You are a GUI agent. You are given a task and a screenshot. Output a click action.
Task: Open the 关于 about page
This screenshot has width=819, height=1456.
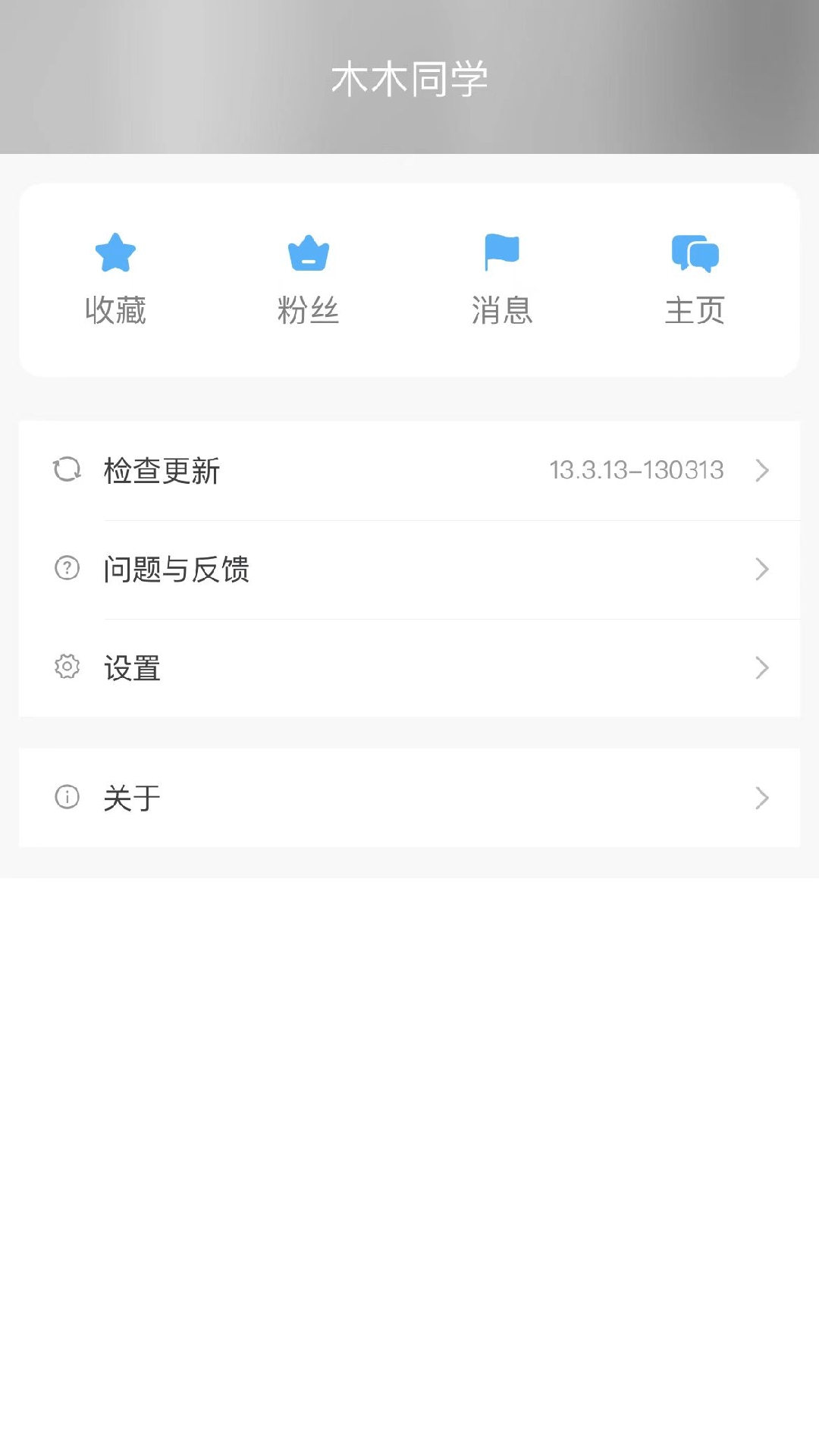click(409, 798)
